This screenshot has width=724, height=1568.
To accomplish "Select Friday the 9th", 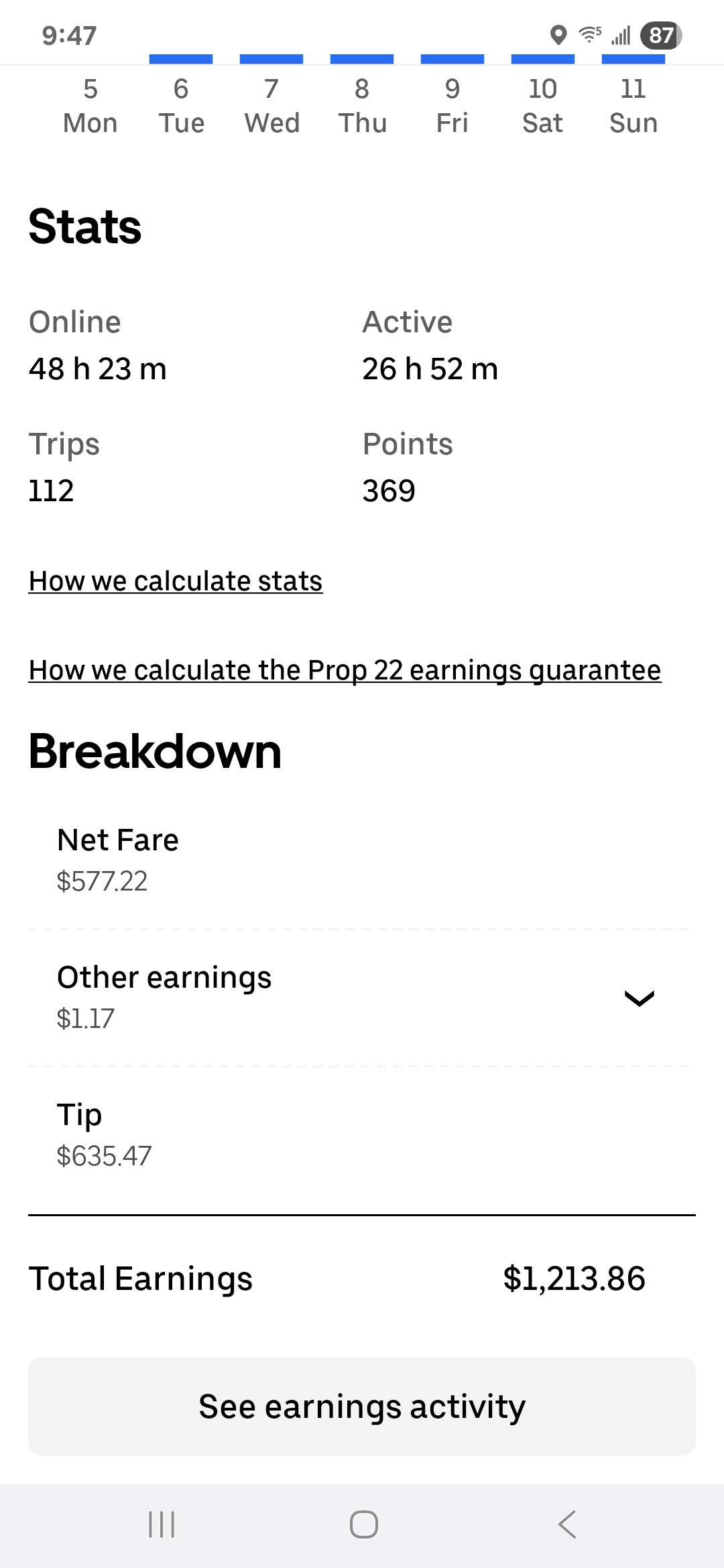I will point(452,106).
